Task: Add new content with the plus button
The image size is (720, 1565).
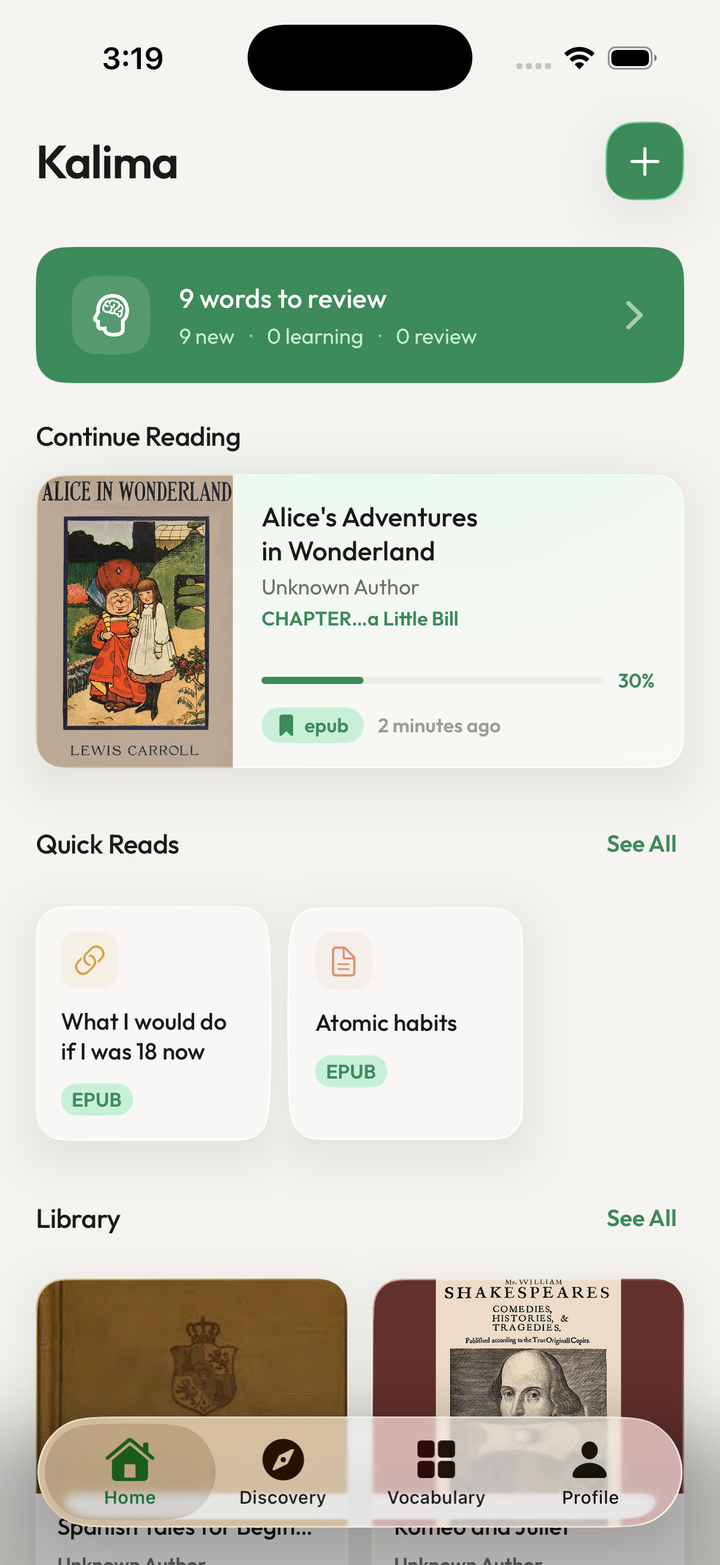Action: 644,161
